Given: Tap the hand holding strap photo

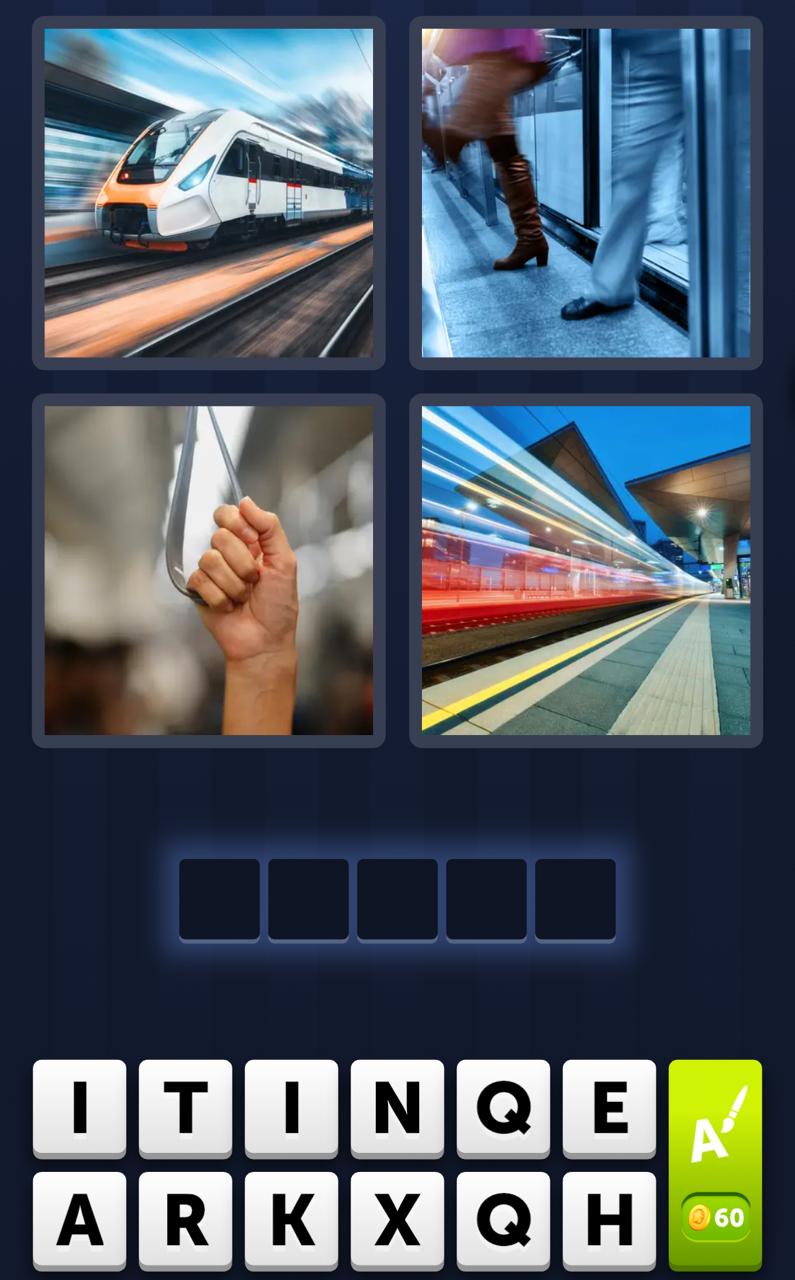Looking at the screenshot, I should pyautogui.click(x=208, y=570).
